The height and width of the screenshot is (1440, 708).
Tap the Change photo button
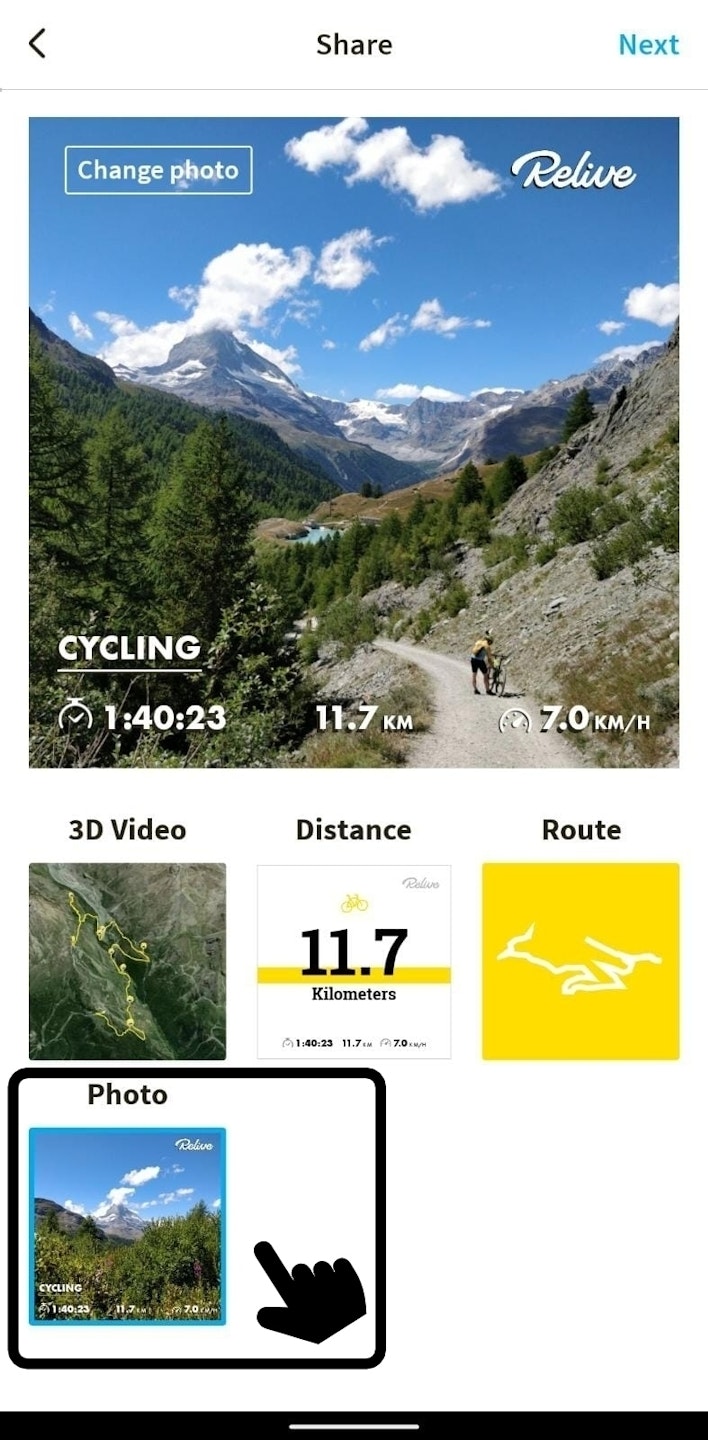[x=158, y=170]
